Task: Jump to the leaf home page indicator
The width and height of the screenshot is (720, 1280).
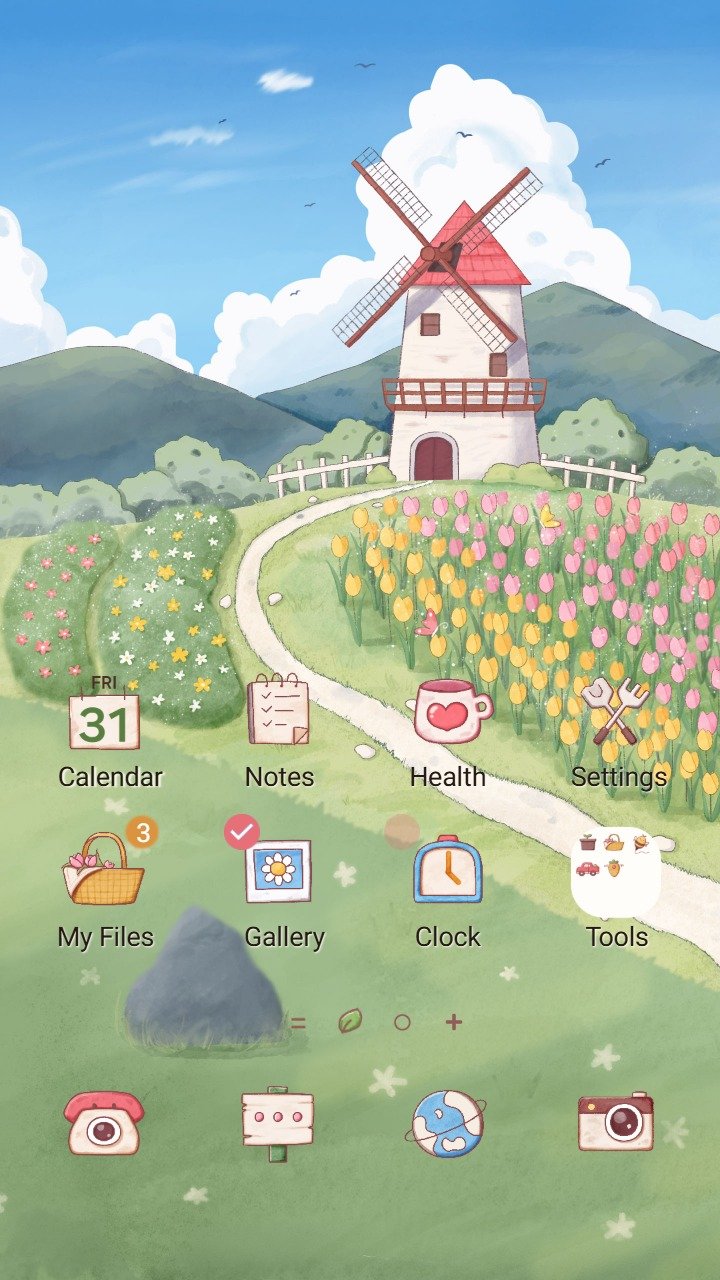Action: [x=350, y=1022]
